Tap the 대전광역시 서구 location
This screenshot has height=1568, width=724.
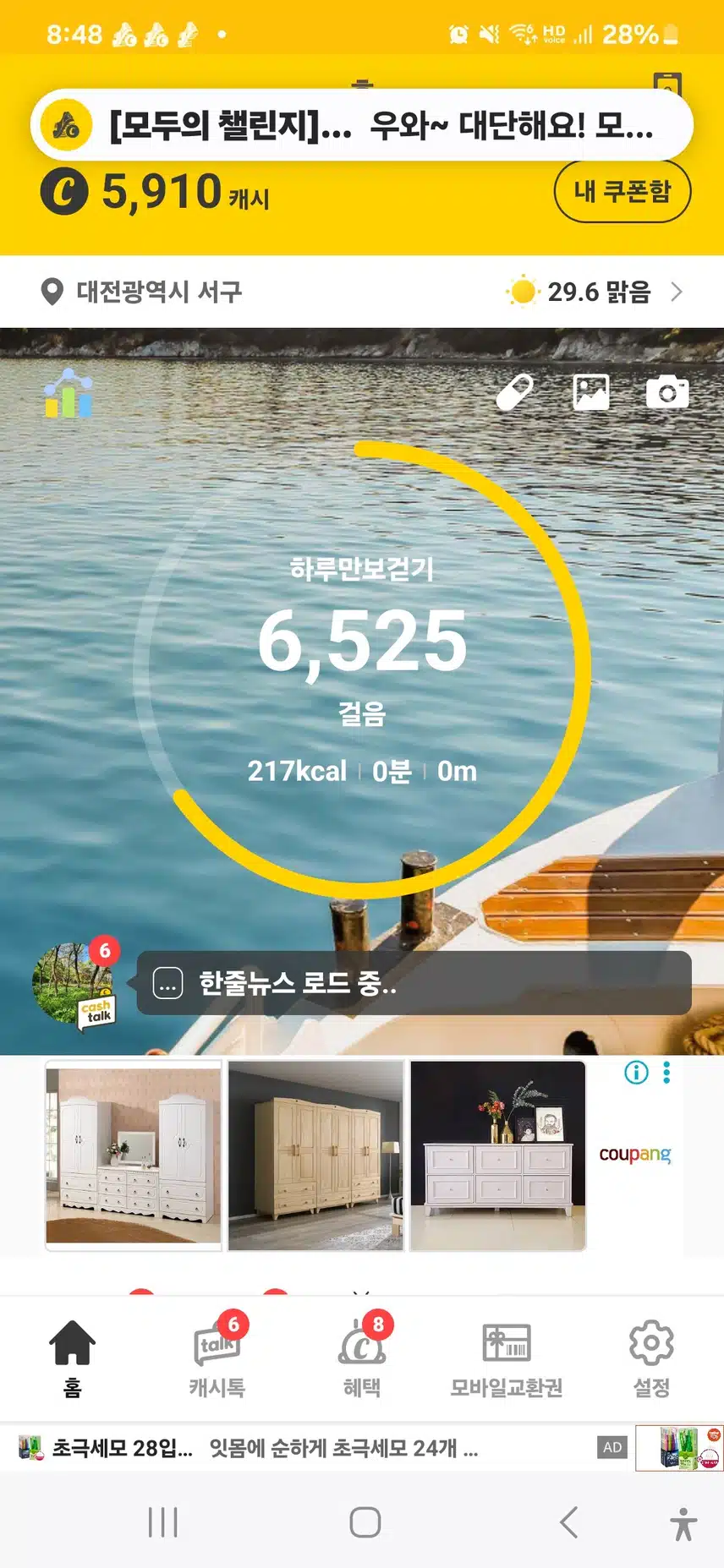[x=142, y=292]
